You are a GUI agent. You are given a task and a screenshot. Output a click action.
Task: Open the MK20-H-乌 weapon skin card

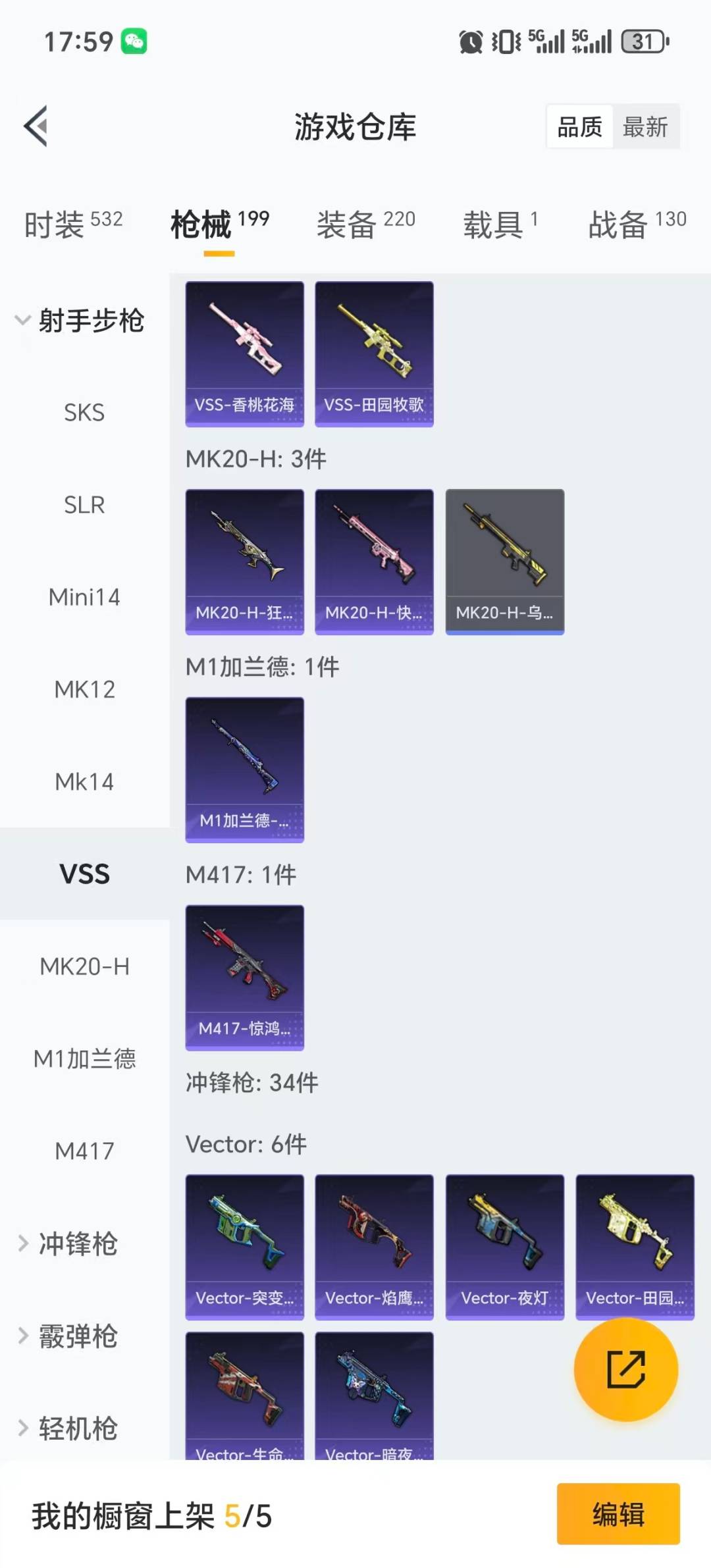504,561
